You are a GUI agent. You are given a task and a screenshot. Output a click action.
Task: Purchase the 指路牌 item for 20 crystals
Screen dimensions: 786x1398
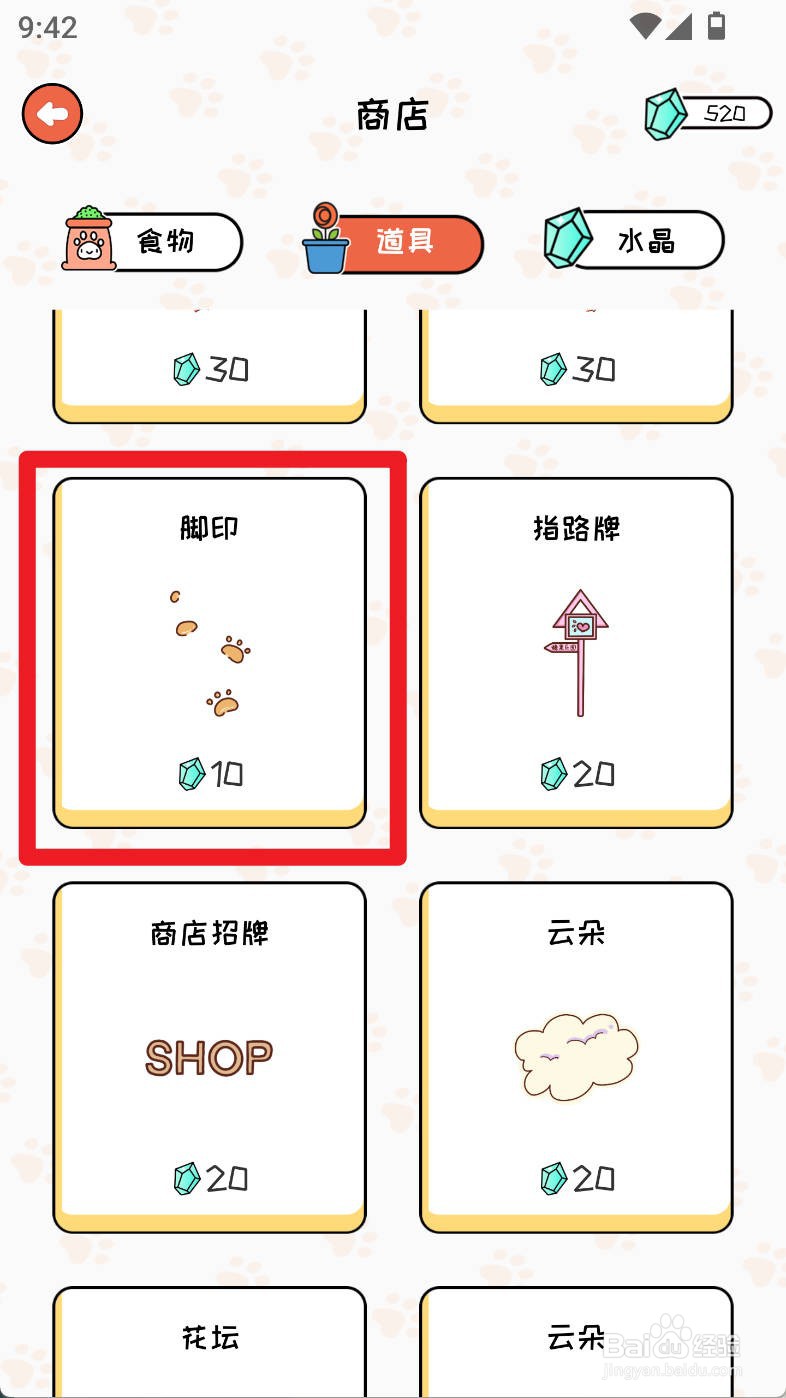pos(577,652)
